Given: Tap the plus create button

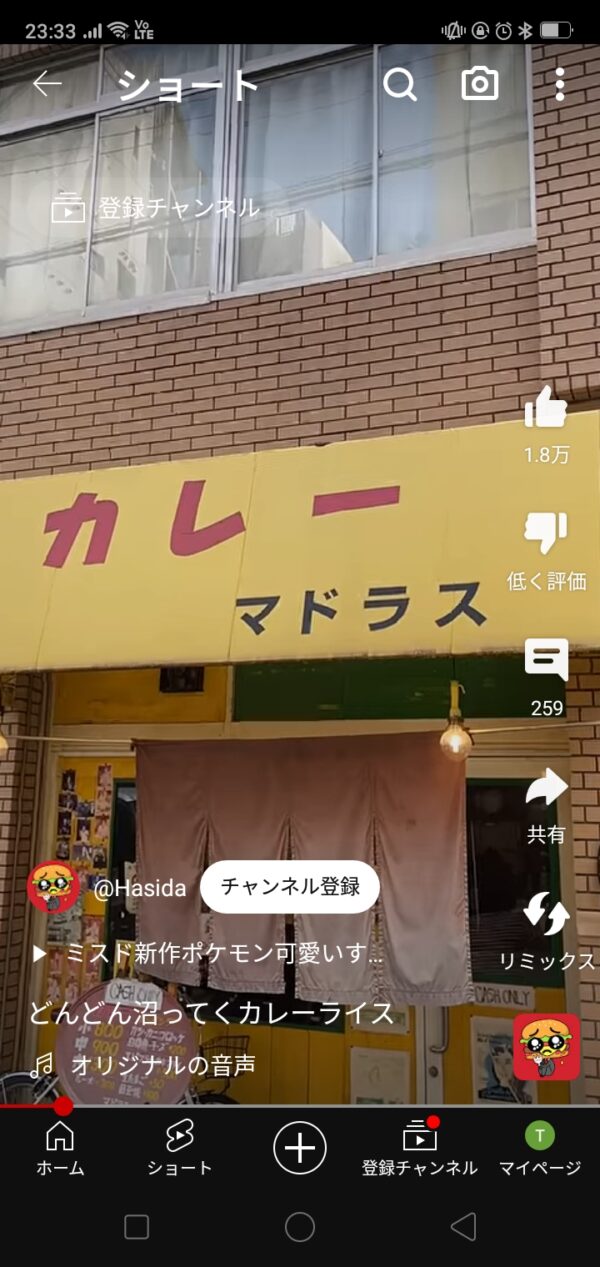Looking at the screenshot, I should coord(300,1147).
